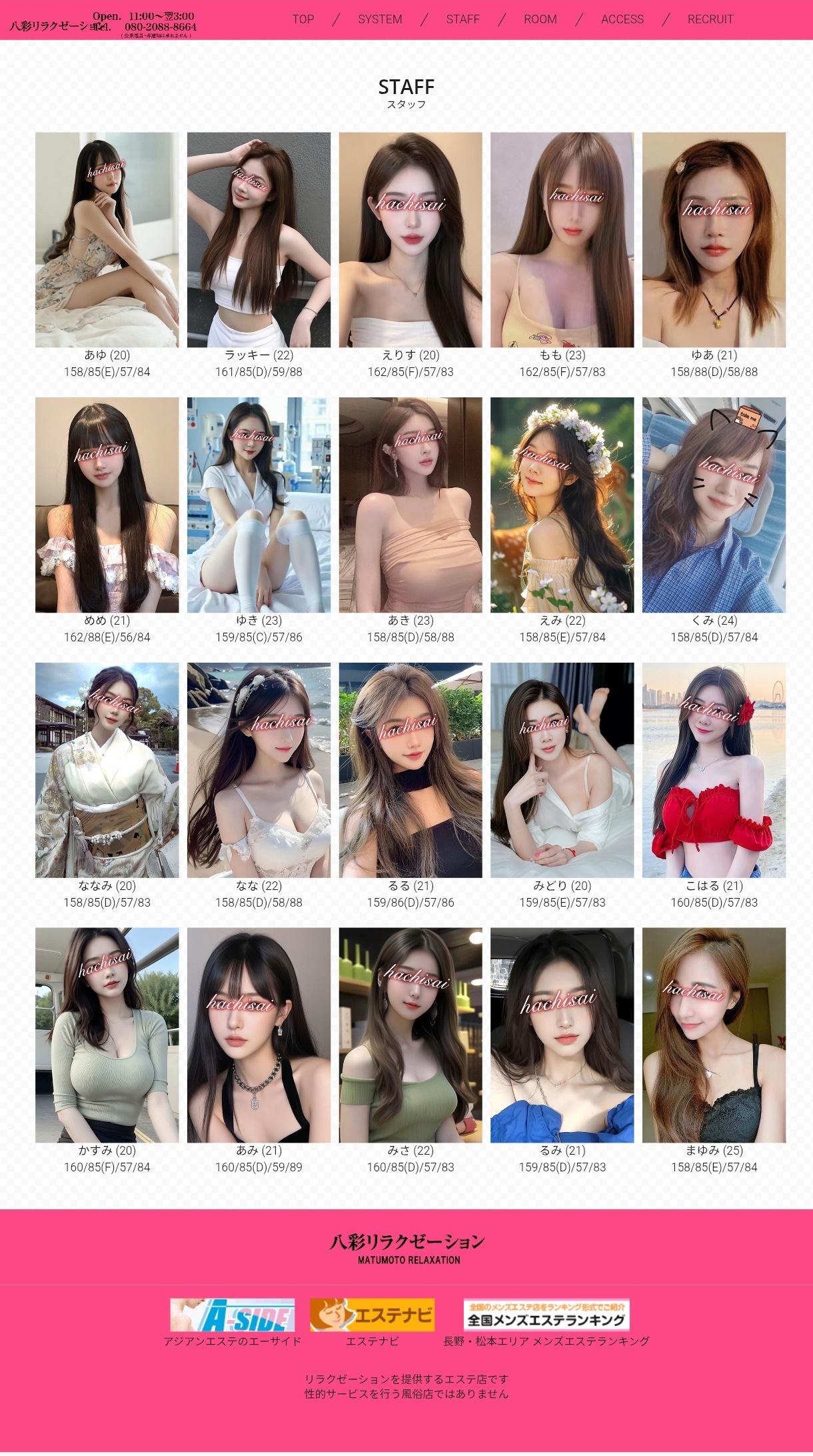
Task: Open the A-SIDE banner link
Action: click(x=232, y=1315)
